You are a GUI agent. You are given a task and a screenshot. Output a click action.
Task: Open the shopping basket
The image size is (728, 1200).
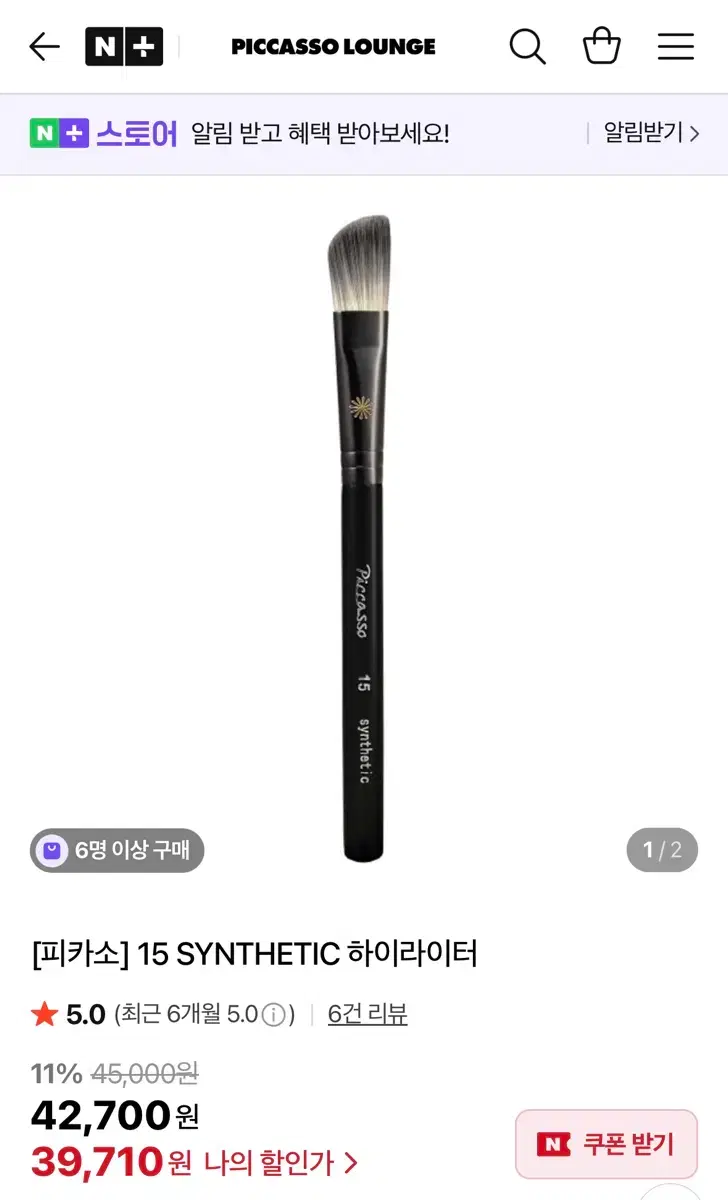click(x=602, y=47)
